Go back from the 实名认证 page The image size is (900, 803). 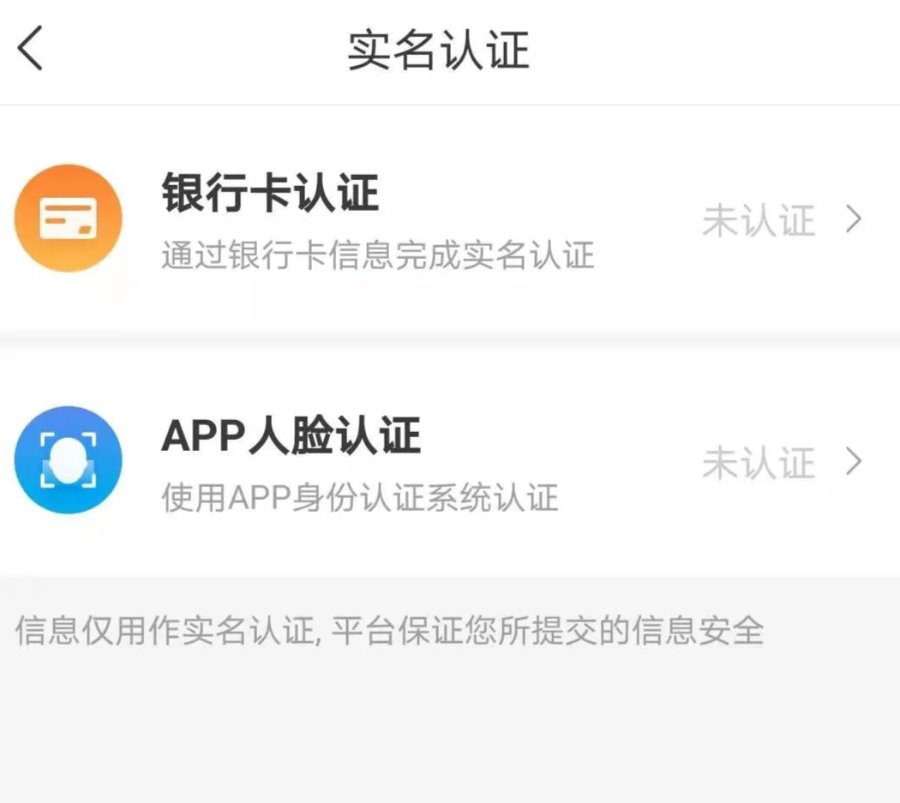pyautogui.click(x=32, y=49)
